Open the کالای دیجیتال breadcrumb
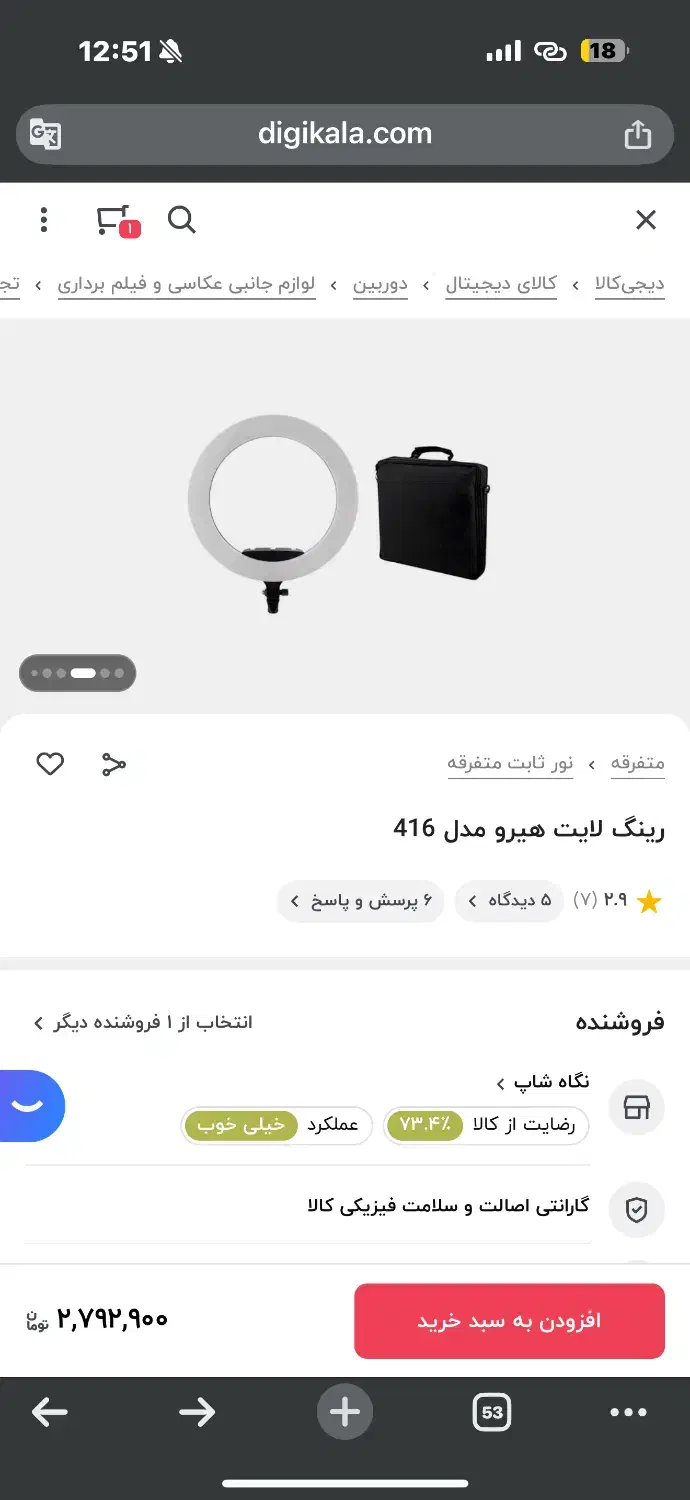This screenshot has height=1500, width=690. point(501,285)
